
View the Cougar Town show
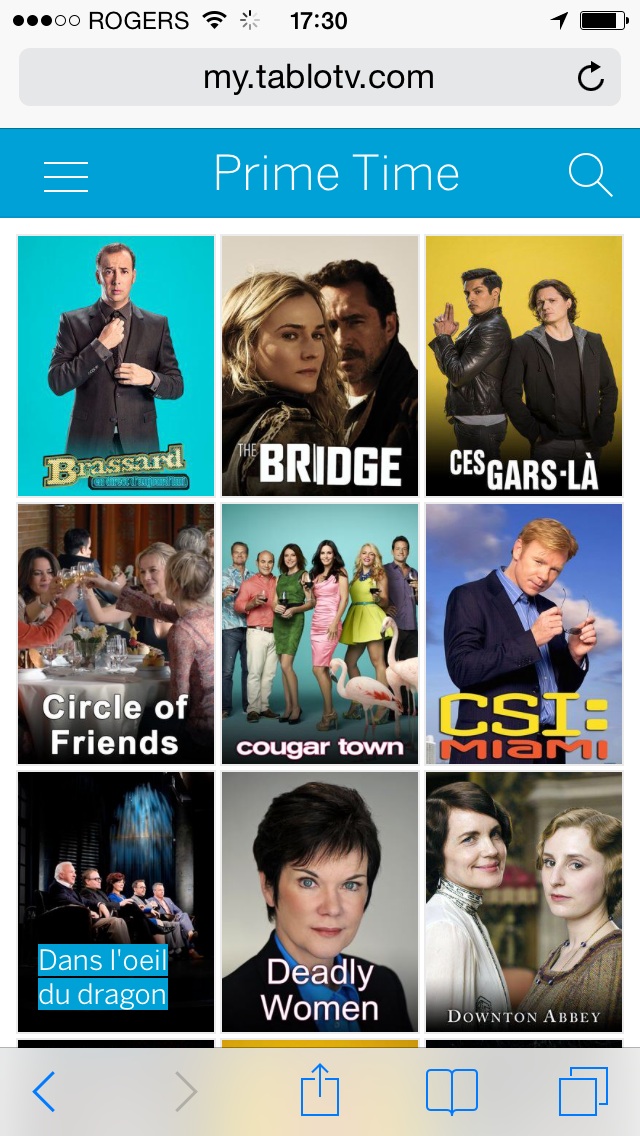320,634
